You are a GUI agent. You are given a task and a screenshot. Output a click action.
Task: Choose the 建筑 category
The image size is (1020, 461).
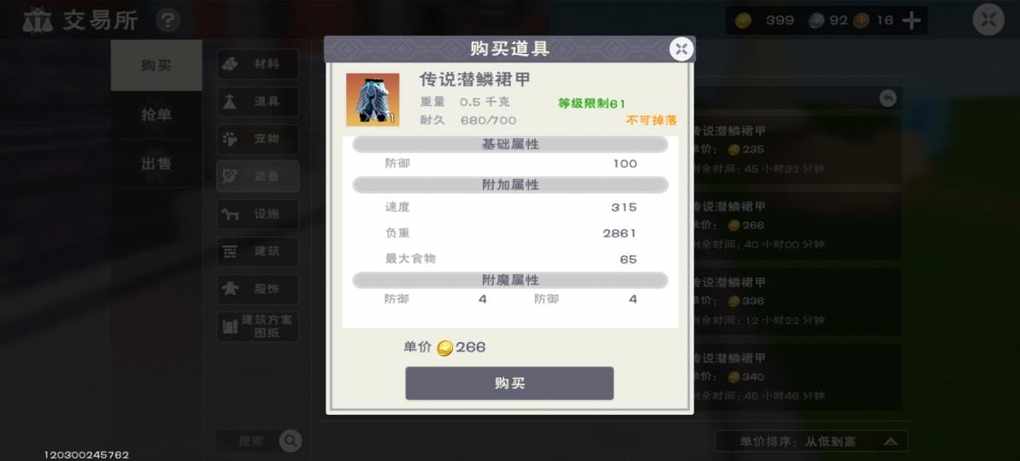tap(257, 251)
